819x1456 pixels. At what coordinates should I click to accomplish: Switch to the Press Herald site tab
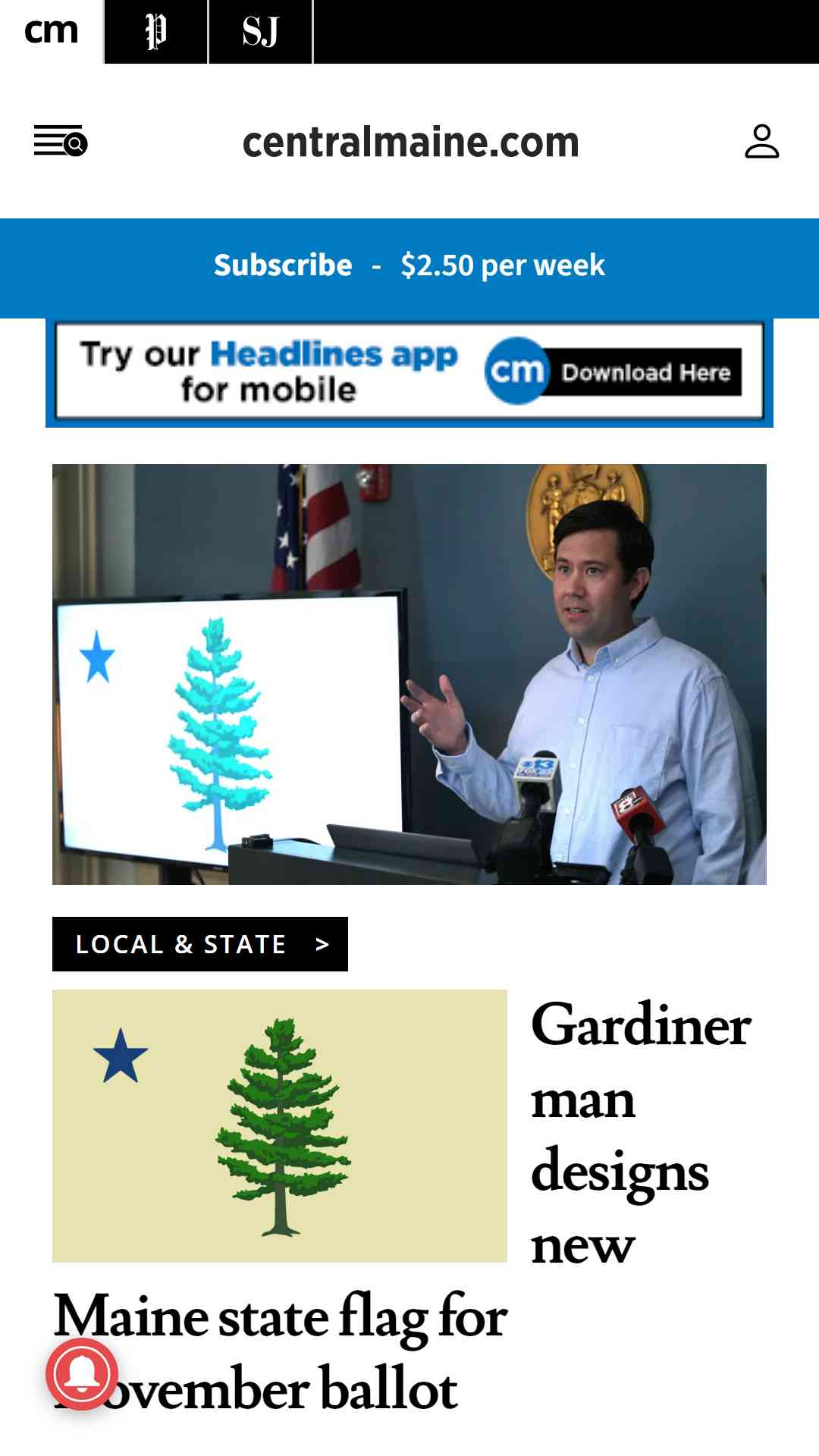pos(155,32)
